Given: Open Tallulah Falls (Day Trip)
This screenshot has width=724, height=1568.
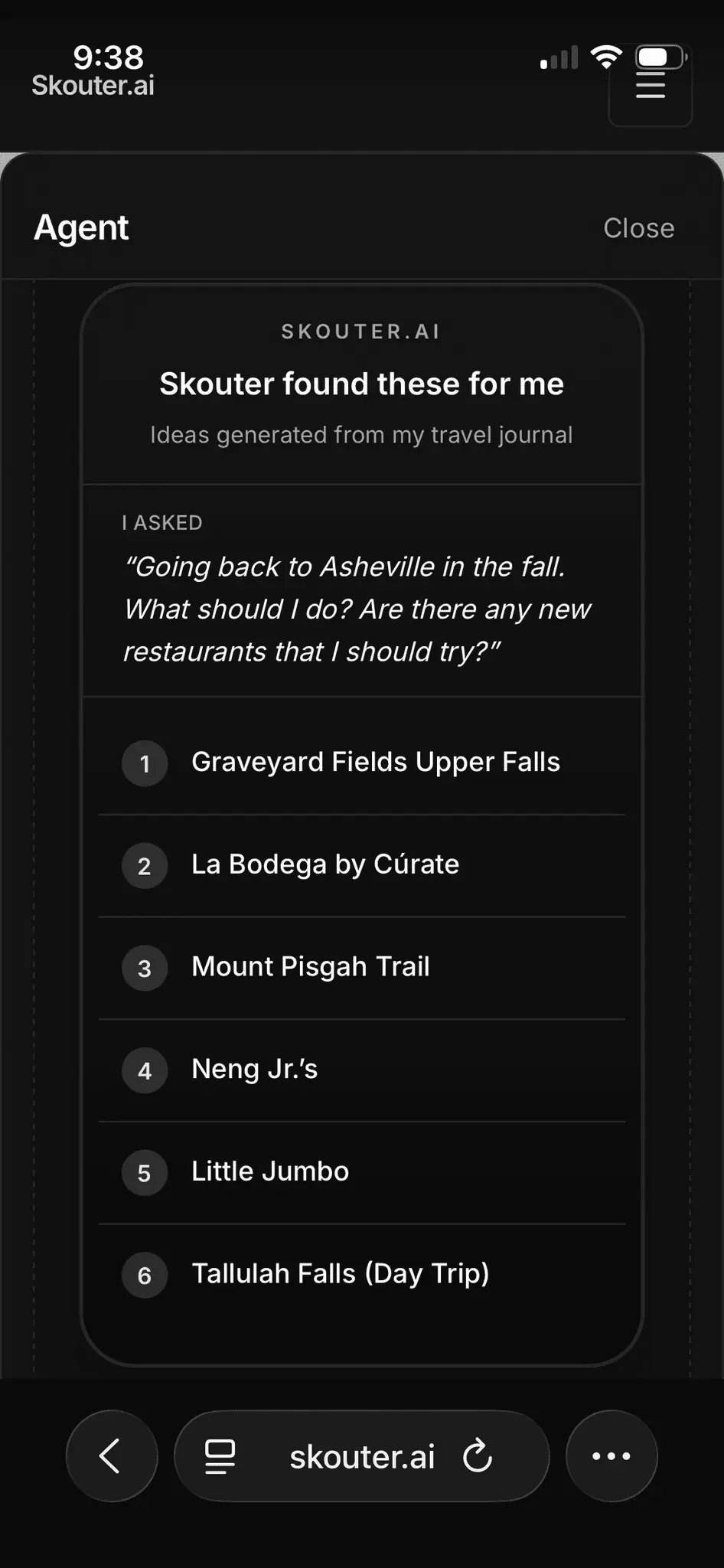Looking at the screenshot, I should coord(362,1275).
